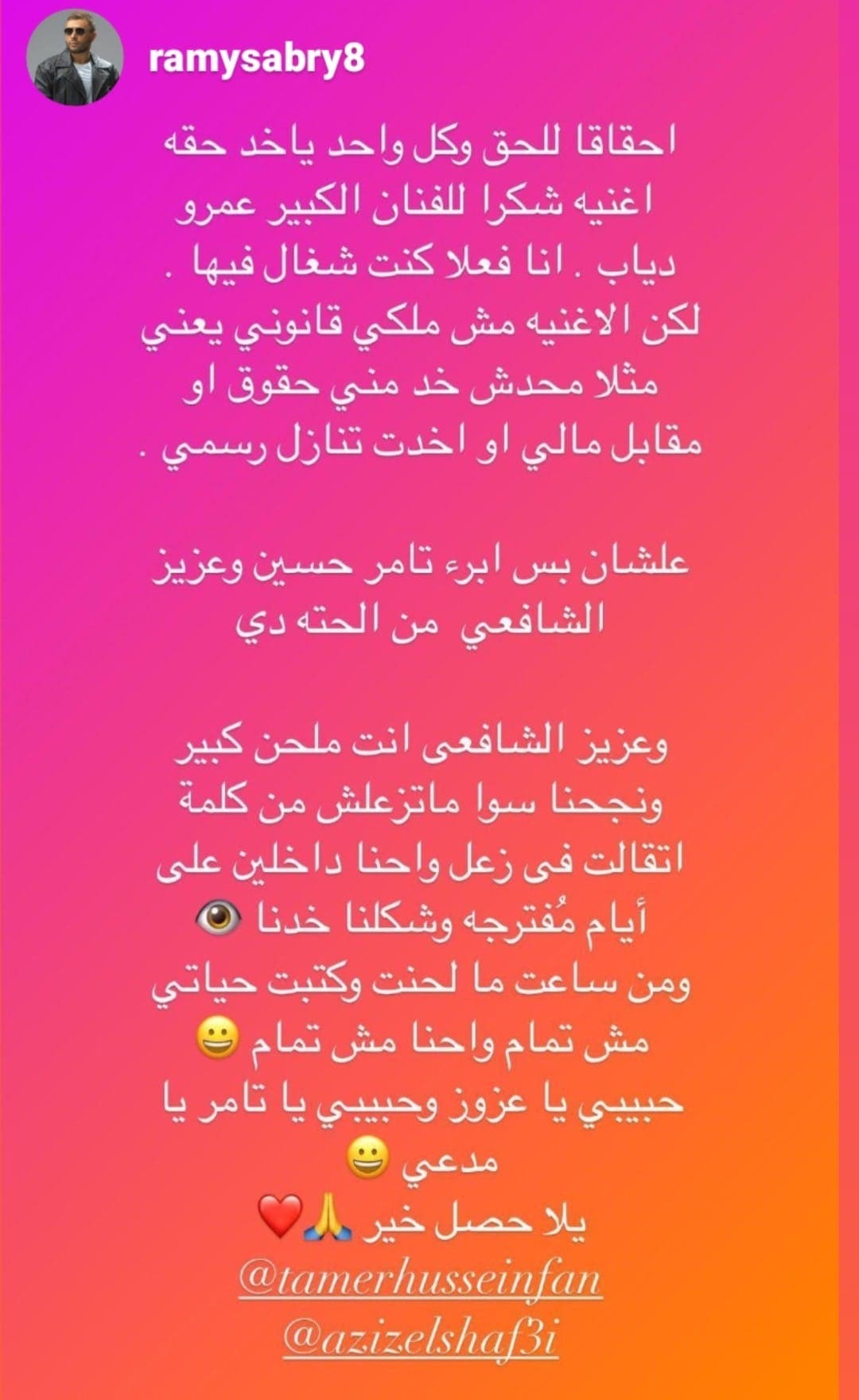Screen dimensions: 859x1400
Task: Tap the ramysabry8 username
Action: point(256,58)
